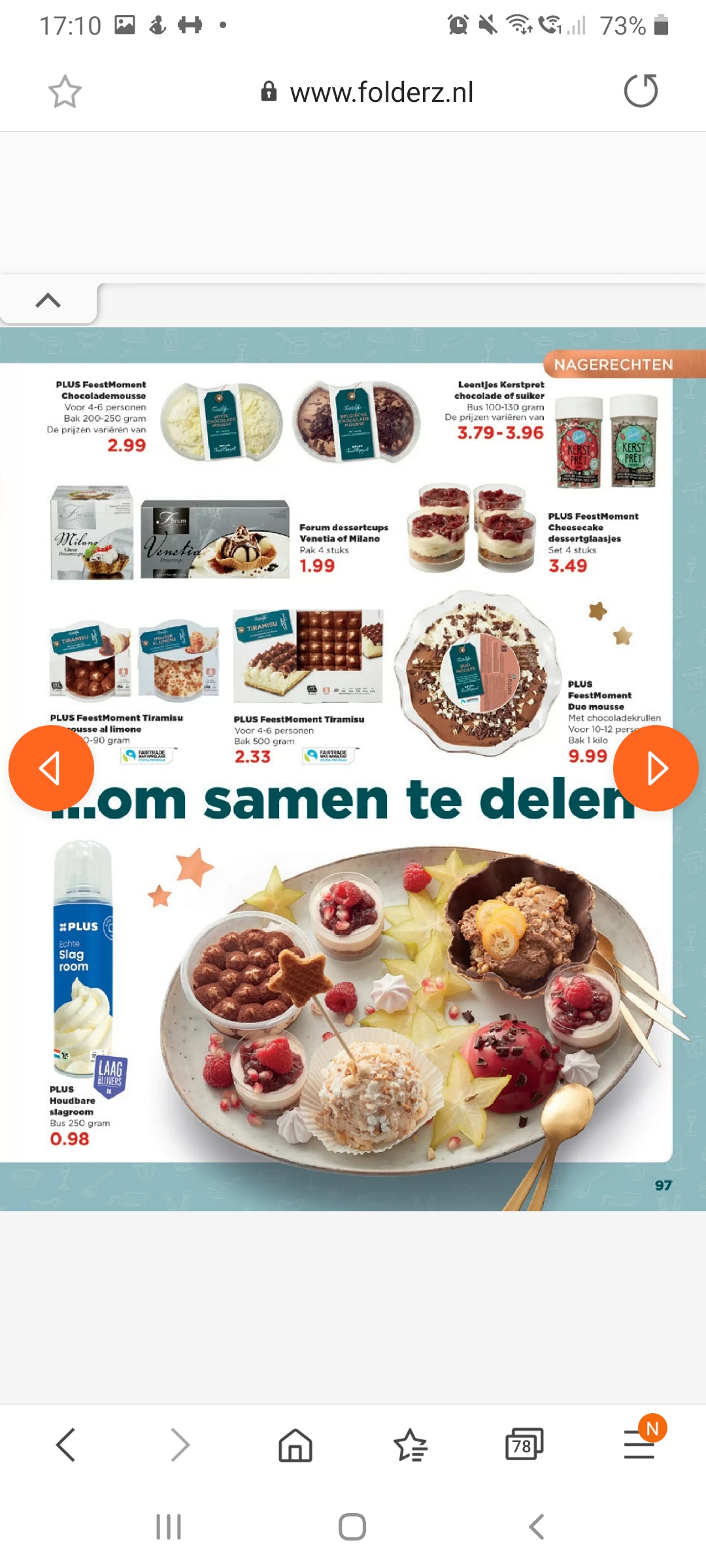Open recent apps from the navigation bar

(169, 1527)
